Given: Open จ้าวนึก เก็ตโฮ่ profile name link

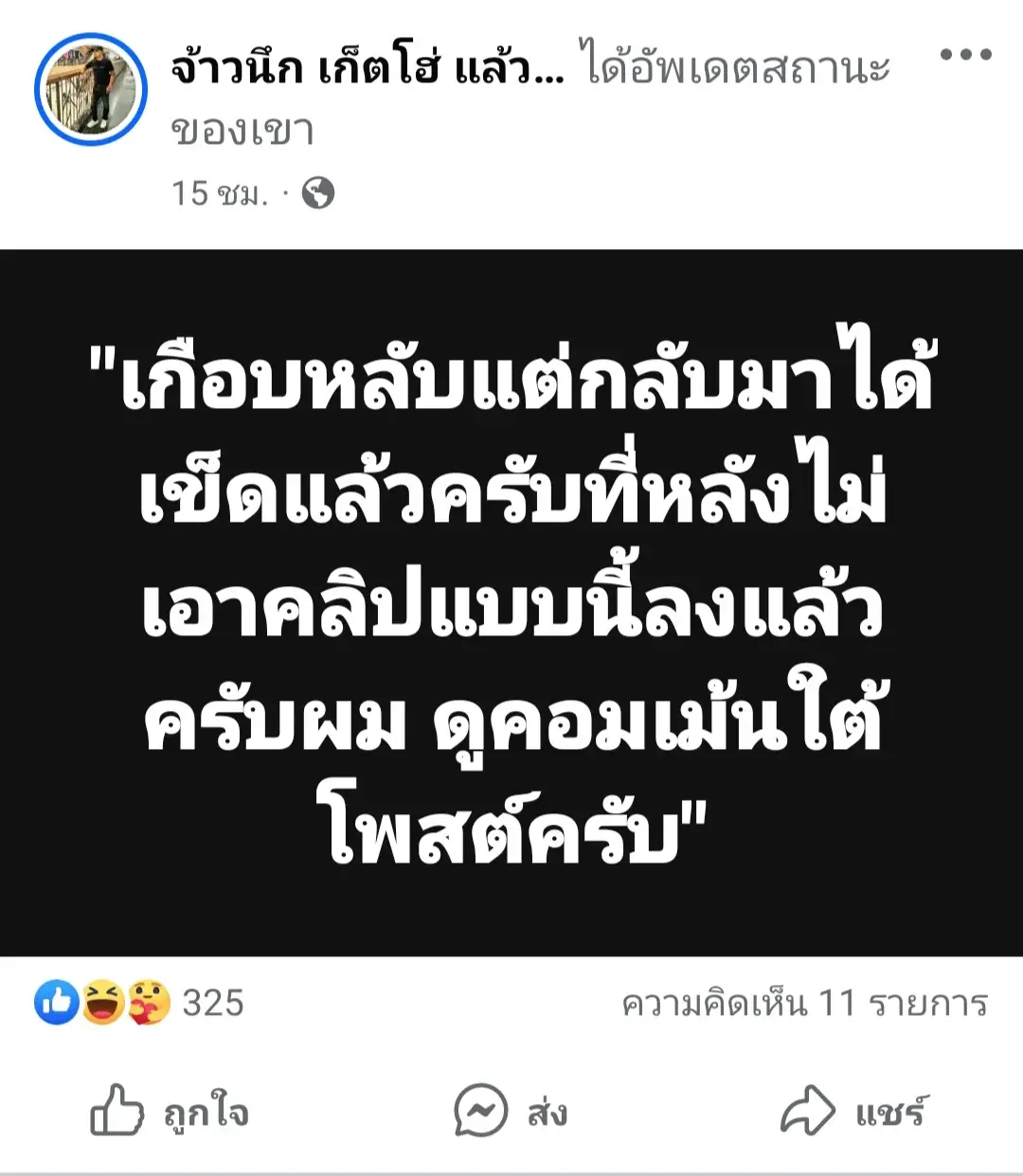Looking at the screenshot, I should 366,69.
